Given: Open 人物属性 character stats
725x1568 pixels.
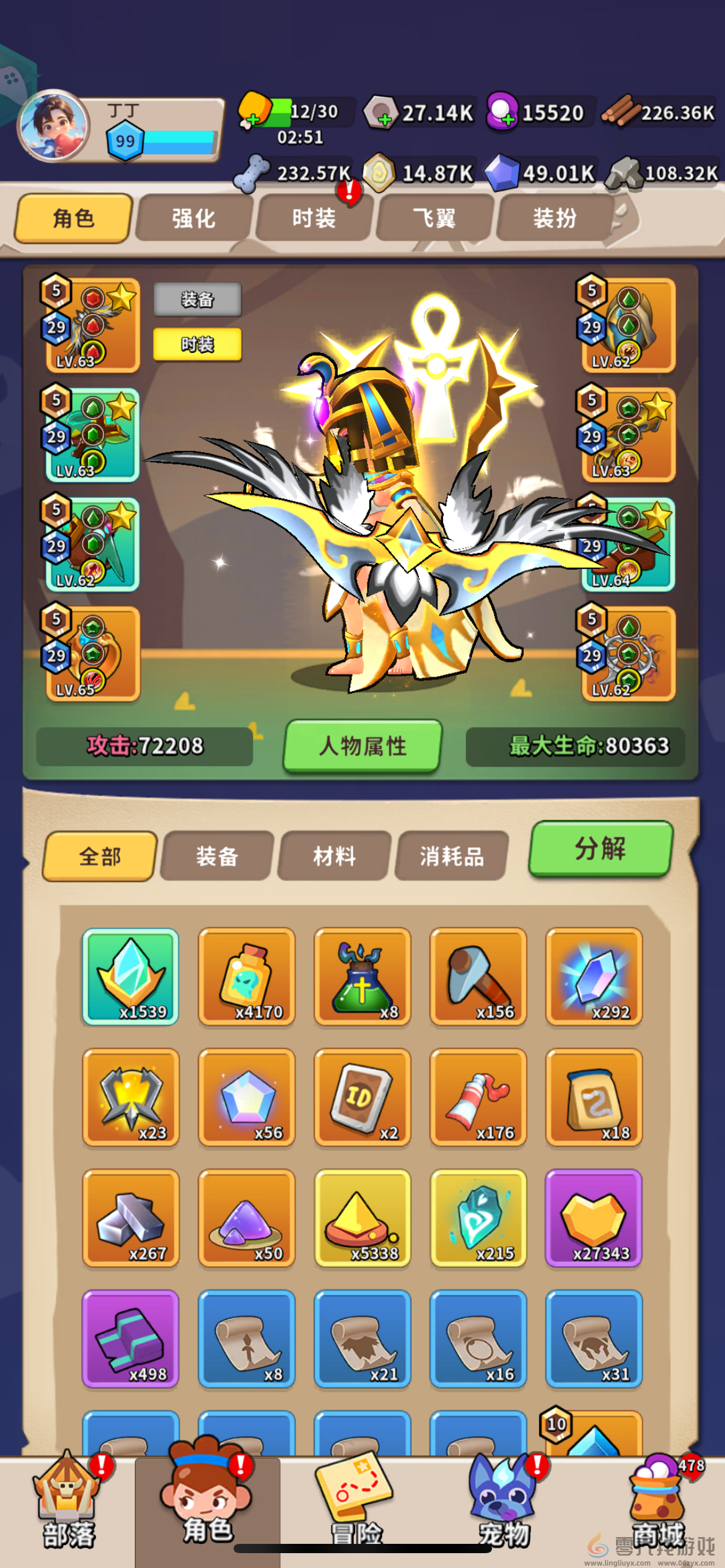Looking at the screenshot, I should pos(362,746).
